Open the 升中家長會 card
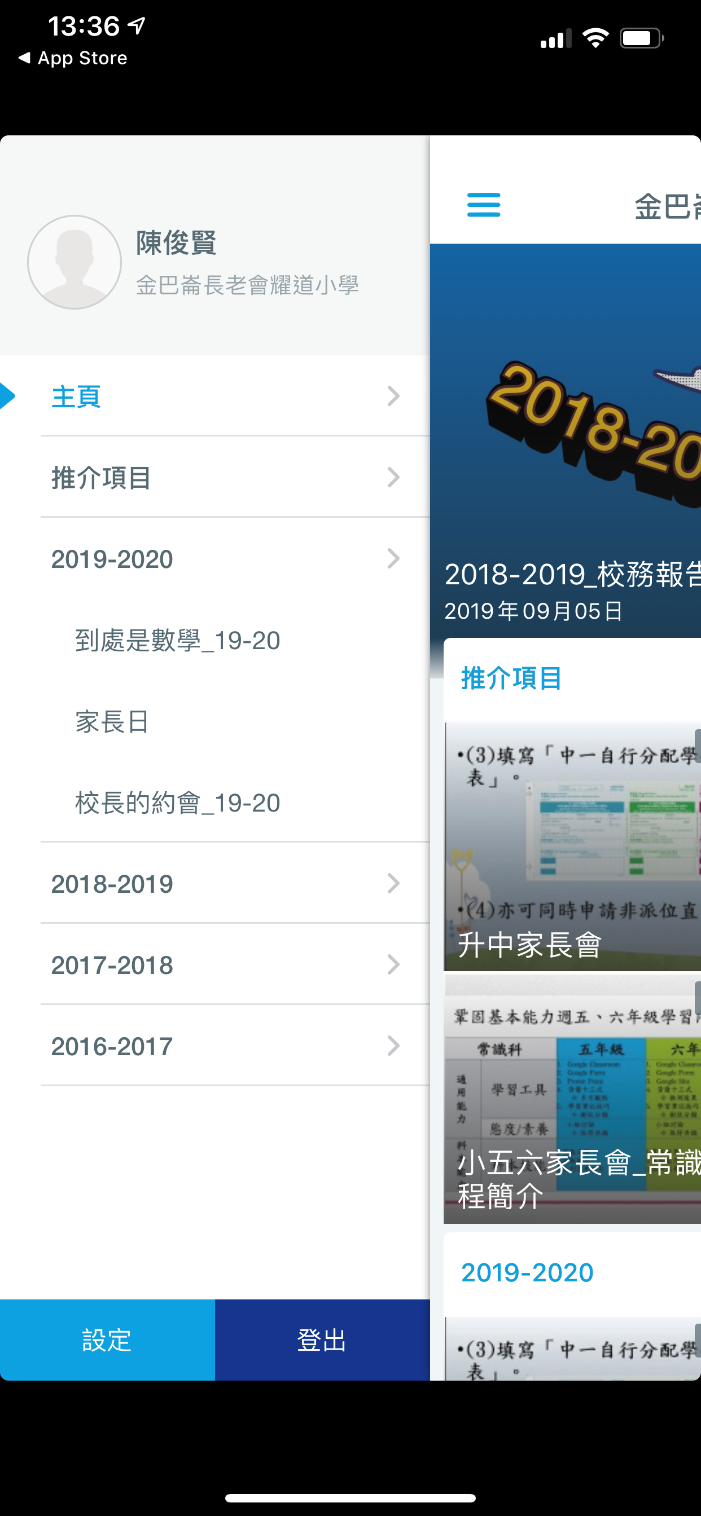This screenshot has width=701, height=1516. tap(572, 847)
